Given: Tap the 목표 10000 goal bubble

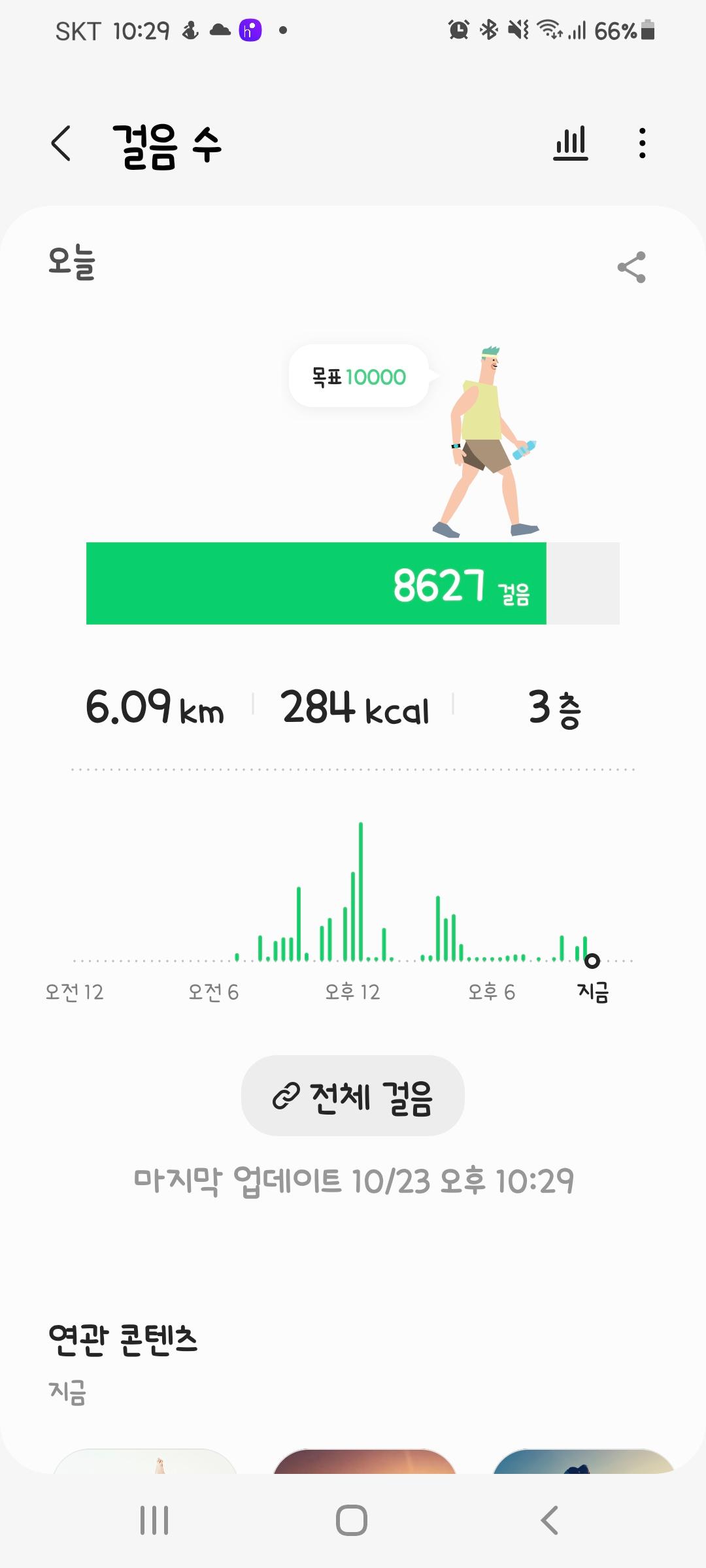Looking at the screenshot, I should tap(359, 377).
